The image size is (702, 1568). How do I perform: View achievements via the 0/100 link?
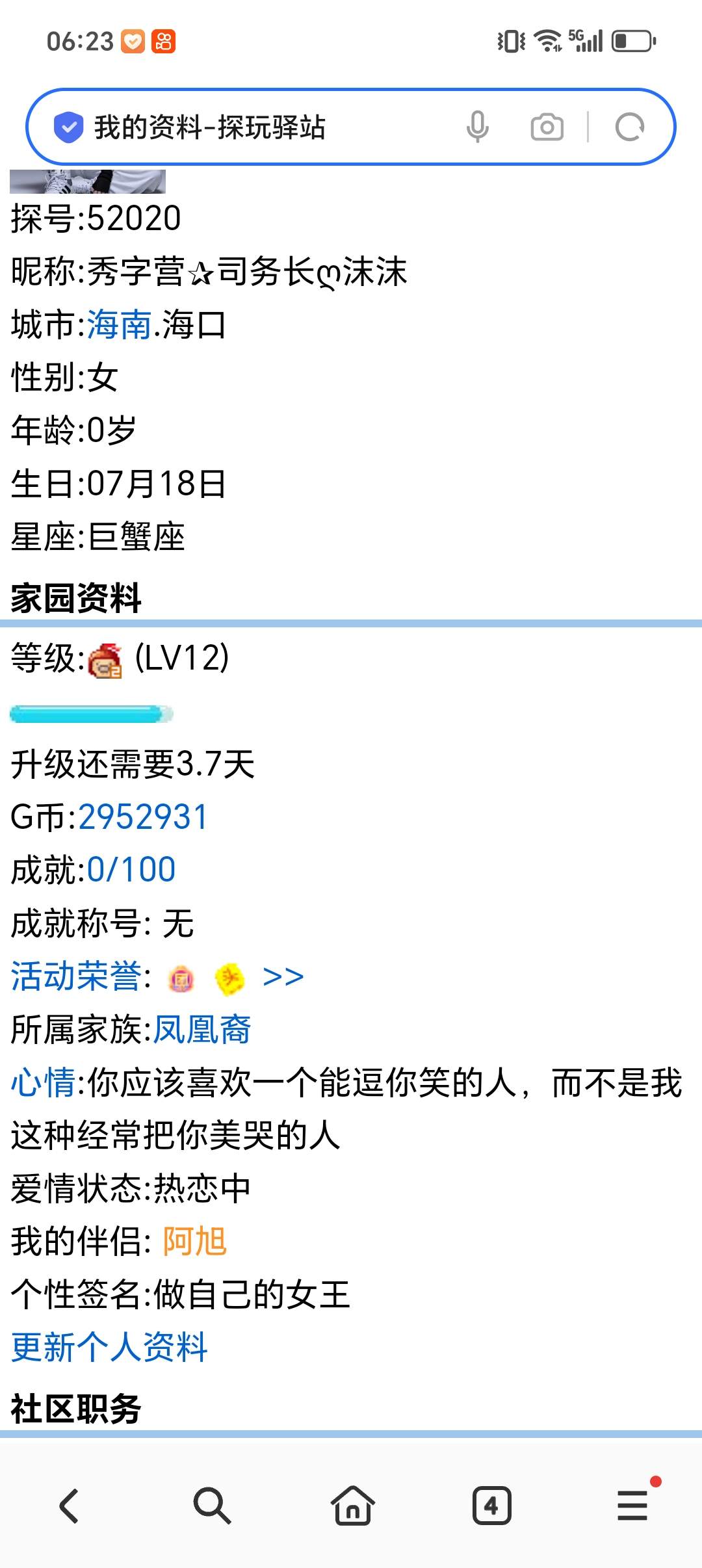(x=131, y=870)
